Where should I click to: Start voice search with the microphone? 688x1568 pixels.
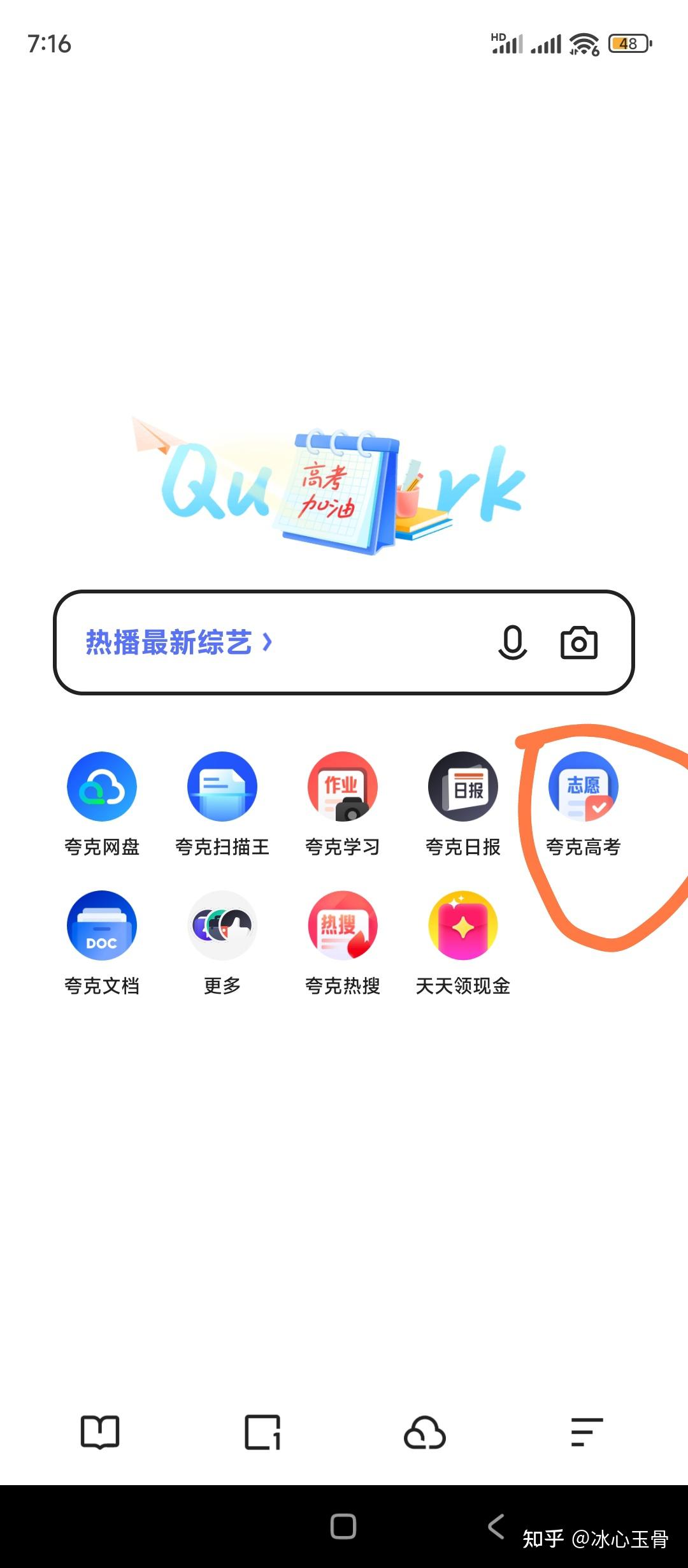click(x=512, y=642)
